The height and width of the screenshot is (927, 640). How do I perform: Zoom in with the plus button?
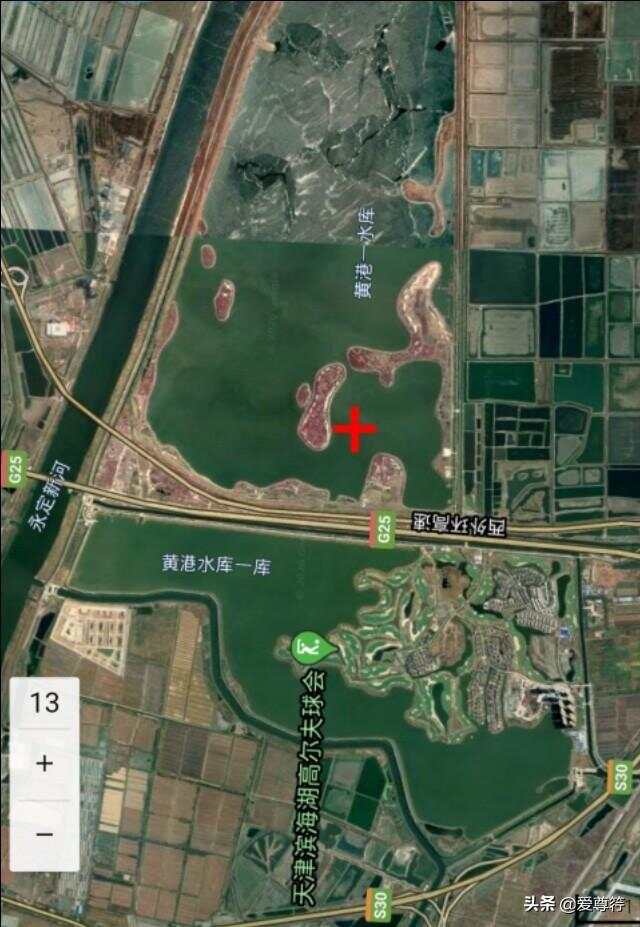[x=44, y=764]
